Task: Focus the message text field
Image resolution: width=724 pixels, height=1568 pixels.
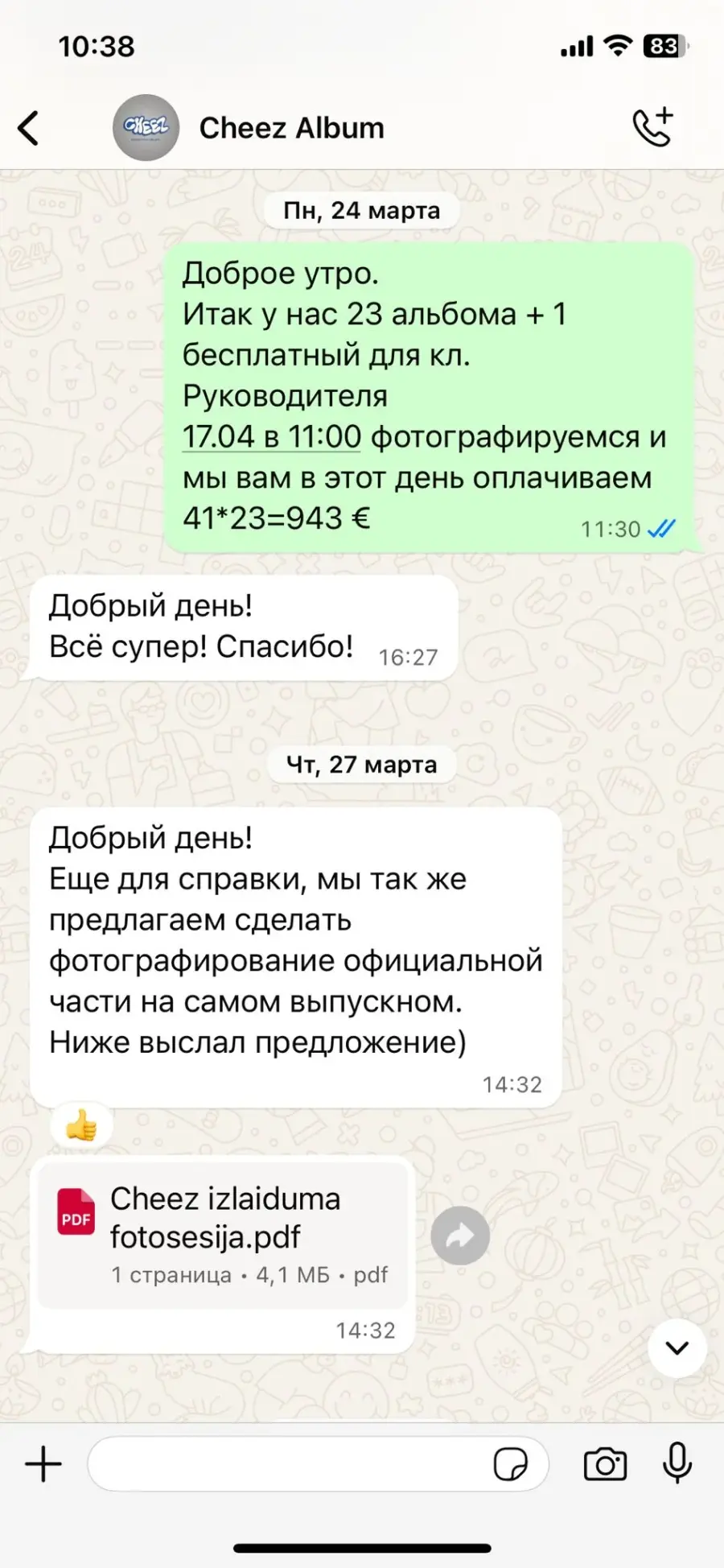Action: point(290,1464)
